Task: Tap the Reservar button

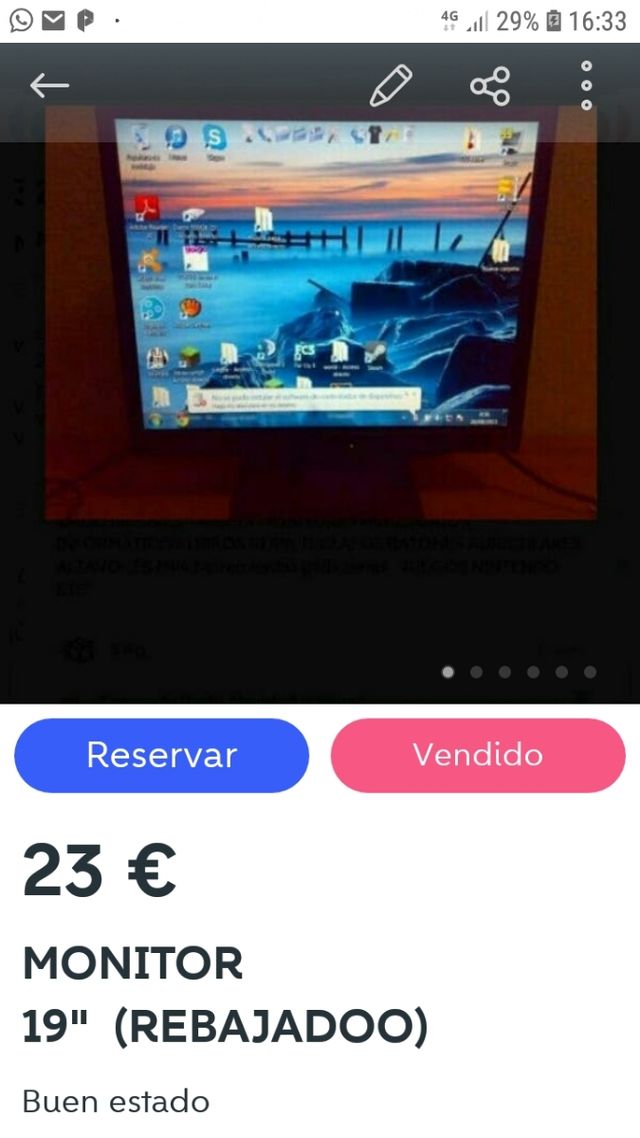Action: 162,755
